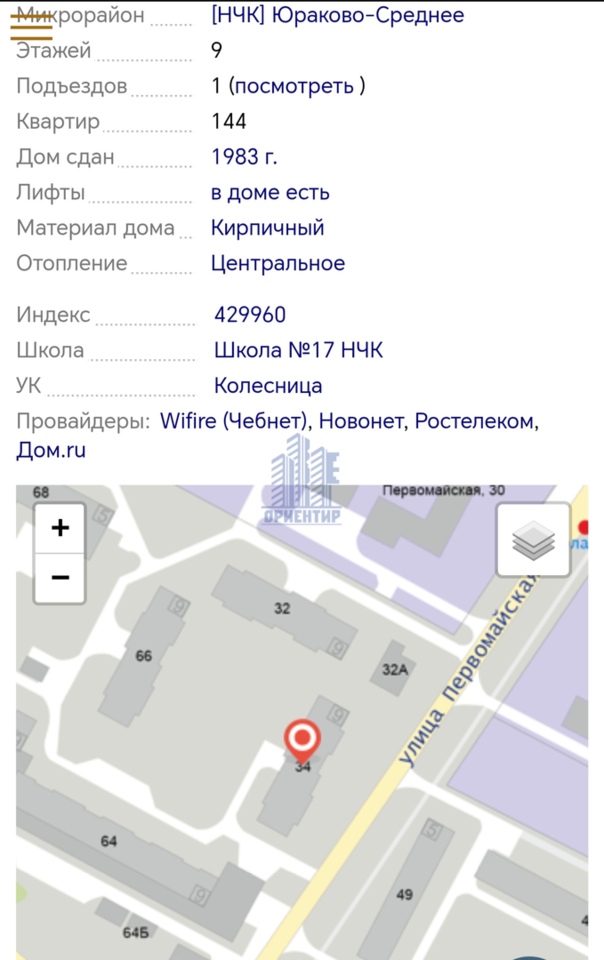The image size is (604, 960).
Task: Open the Центральное heating link
Action: click(277, 263)
